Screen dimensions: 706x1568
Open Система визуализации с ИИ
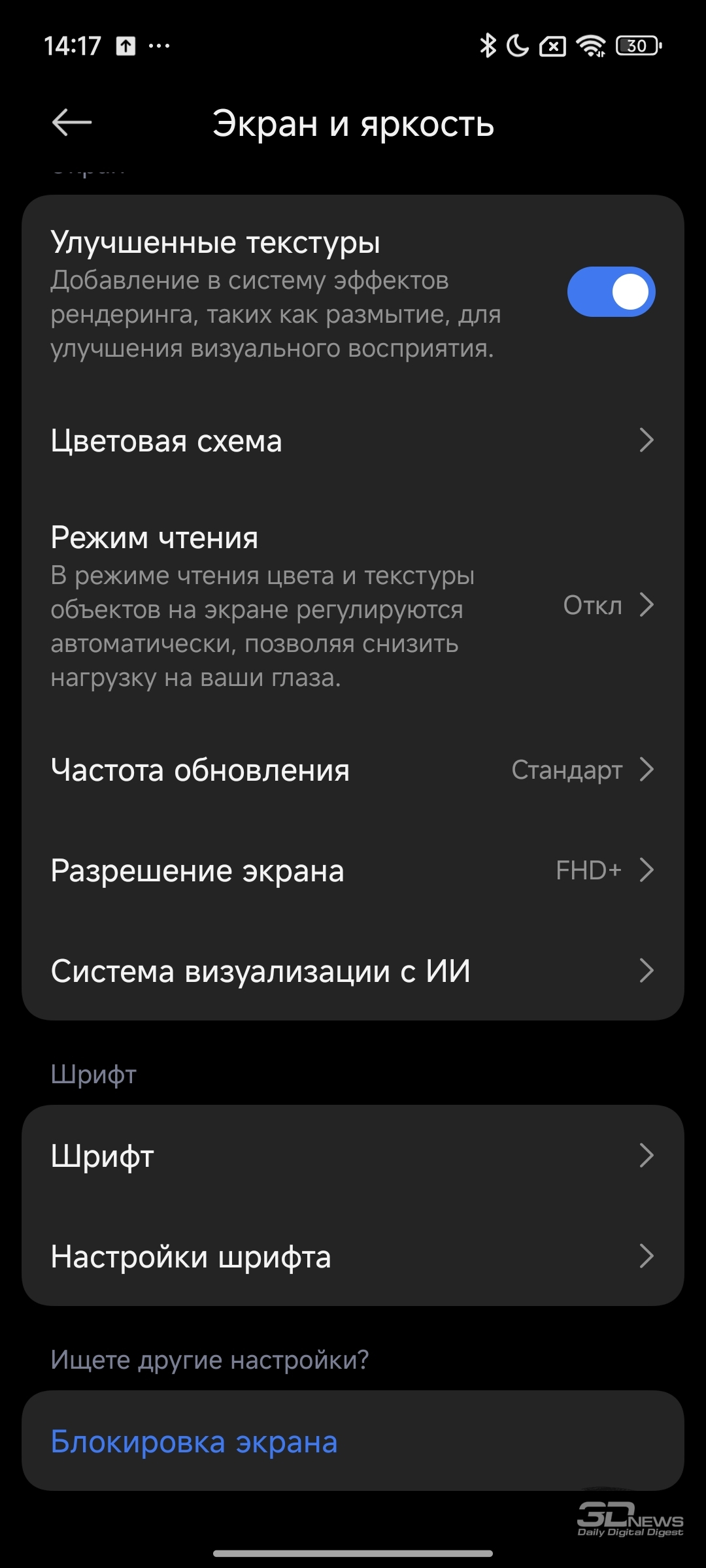coord(353,971)
